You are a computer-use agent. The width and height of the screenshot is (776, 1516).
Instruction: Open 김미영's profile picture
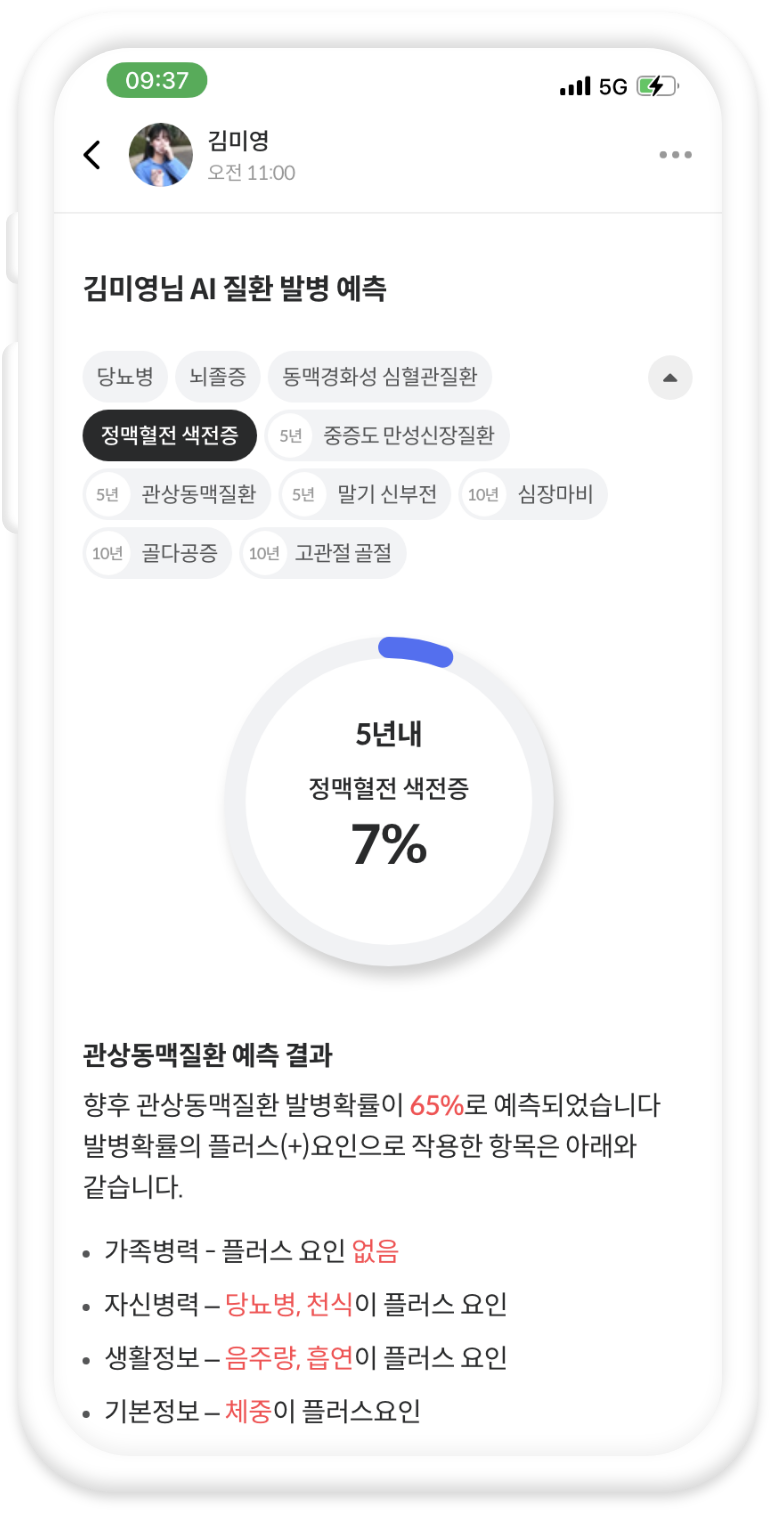[x=161, y=155]
